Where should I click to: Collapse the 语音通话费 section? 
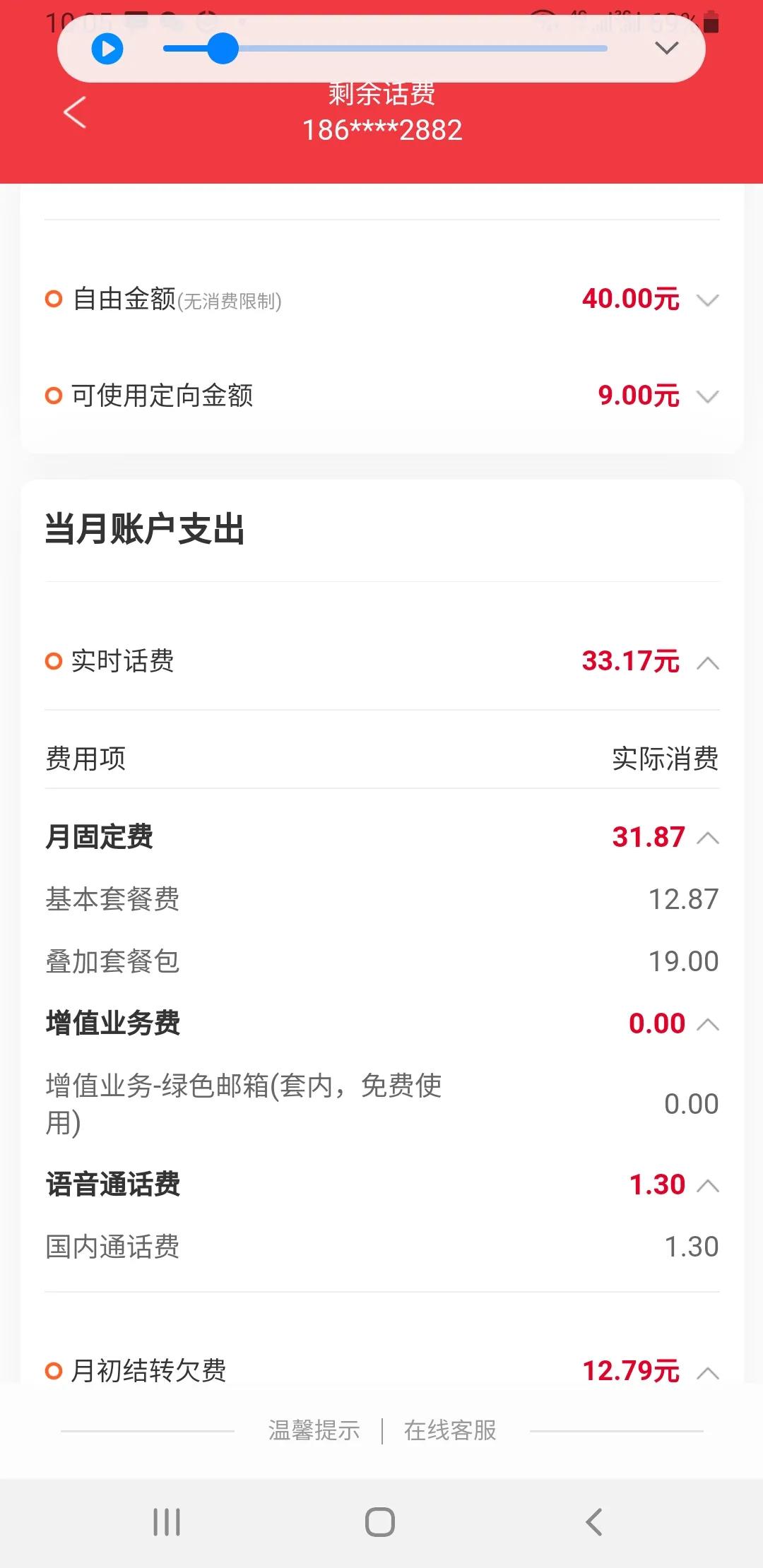click(709, 1184)
